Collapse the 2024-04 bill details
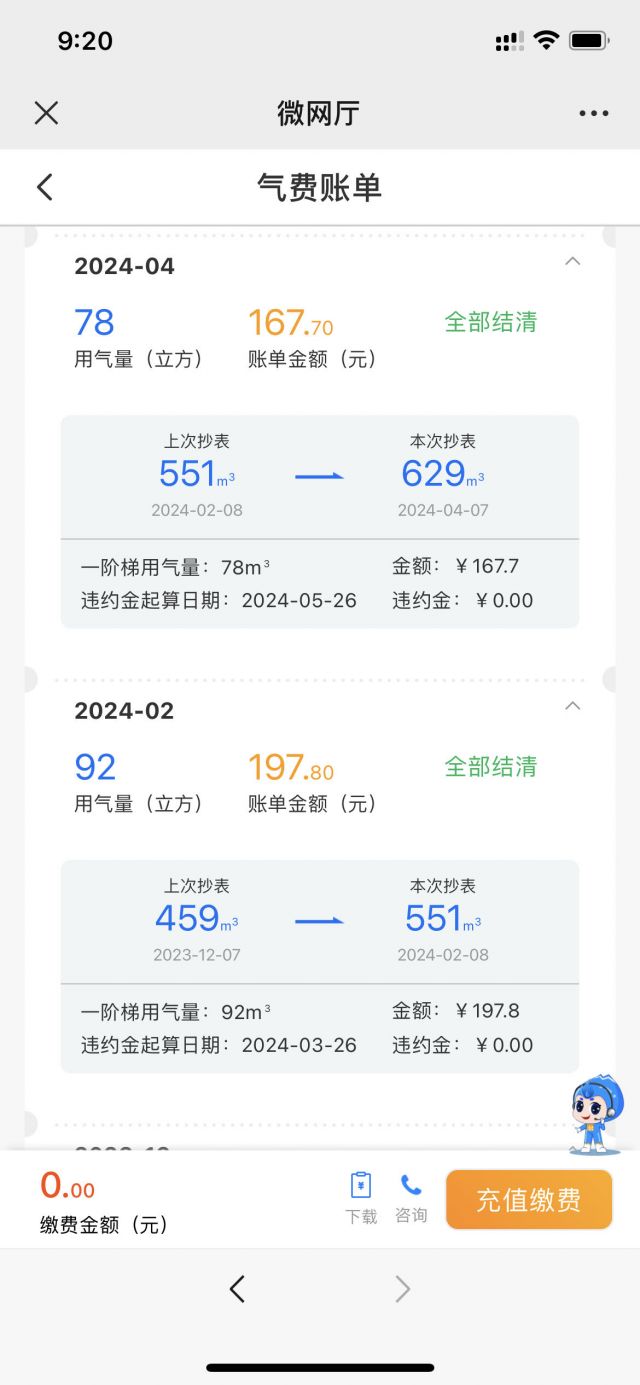 click(x=572, y=262)
